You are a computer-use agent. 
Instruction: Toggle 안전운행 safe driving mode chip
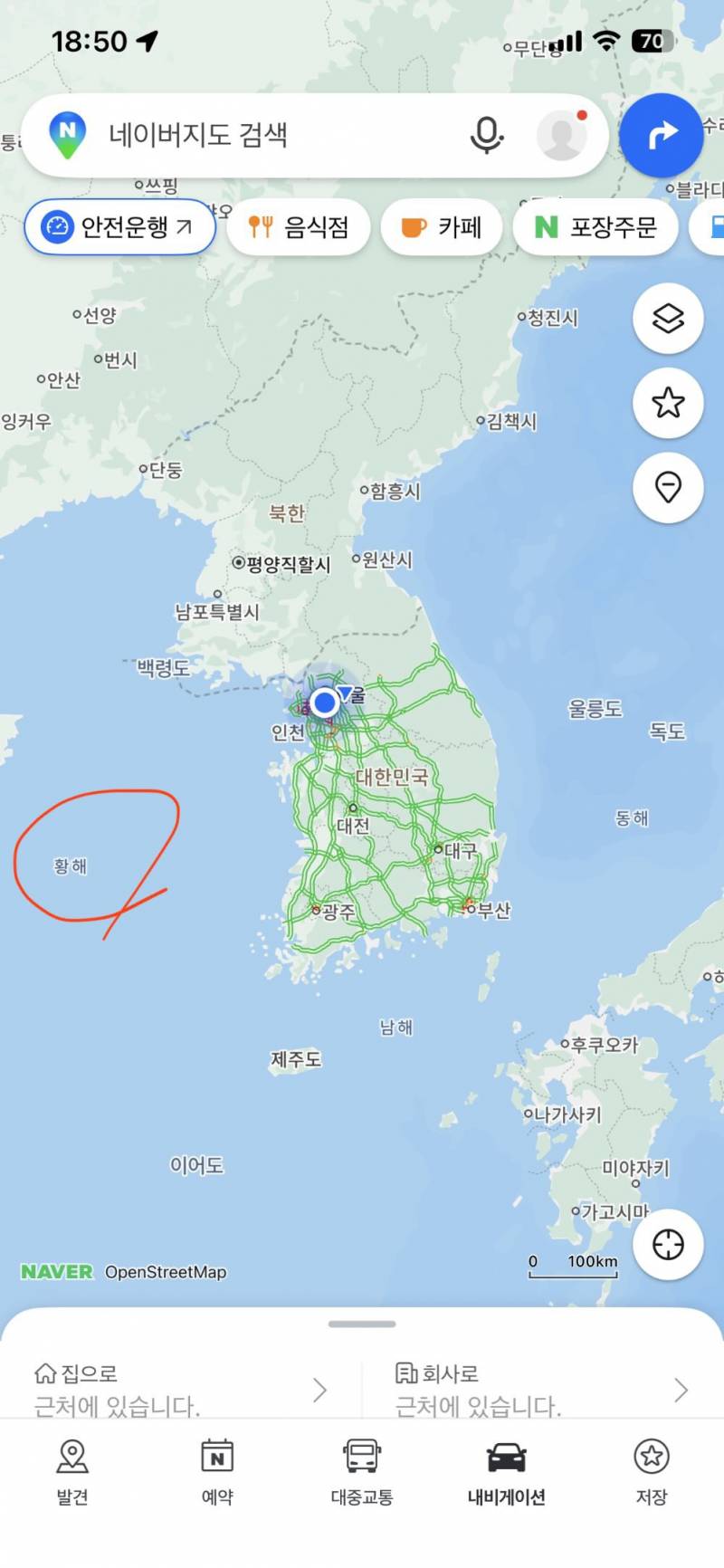[119, 227]
